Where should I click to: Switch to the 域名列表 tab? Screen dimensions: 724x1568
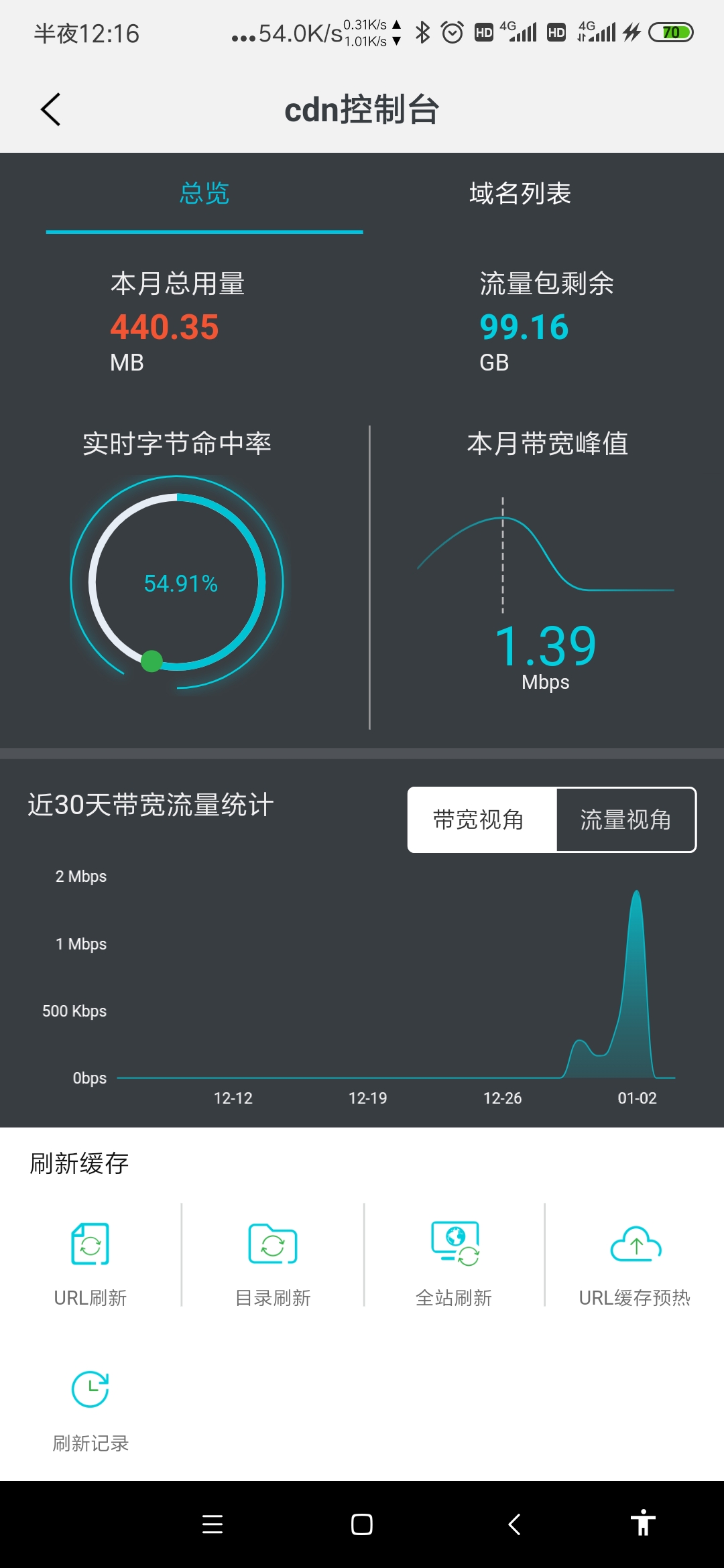(x=520, y=194)
